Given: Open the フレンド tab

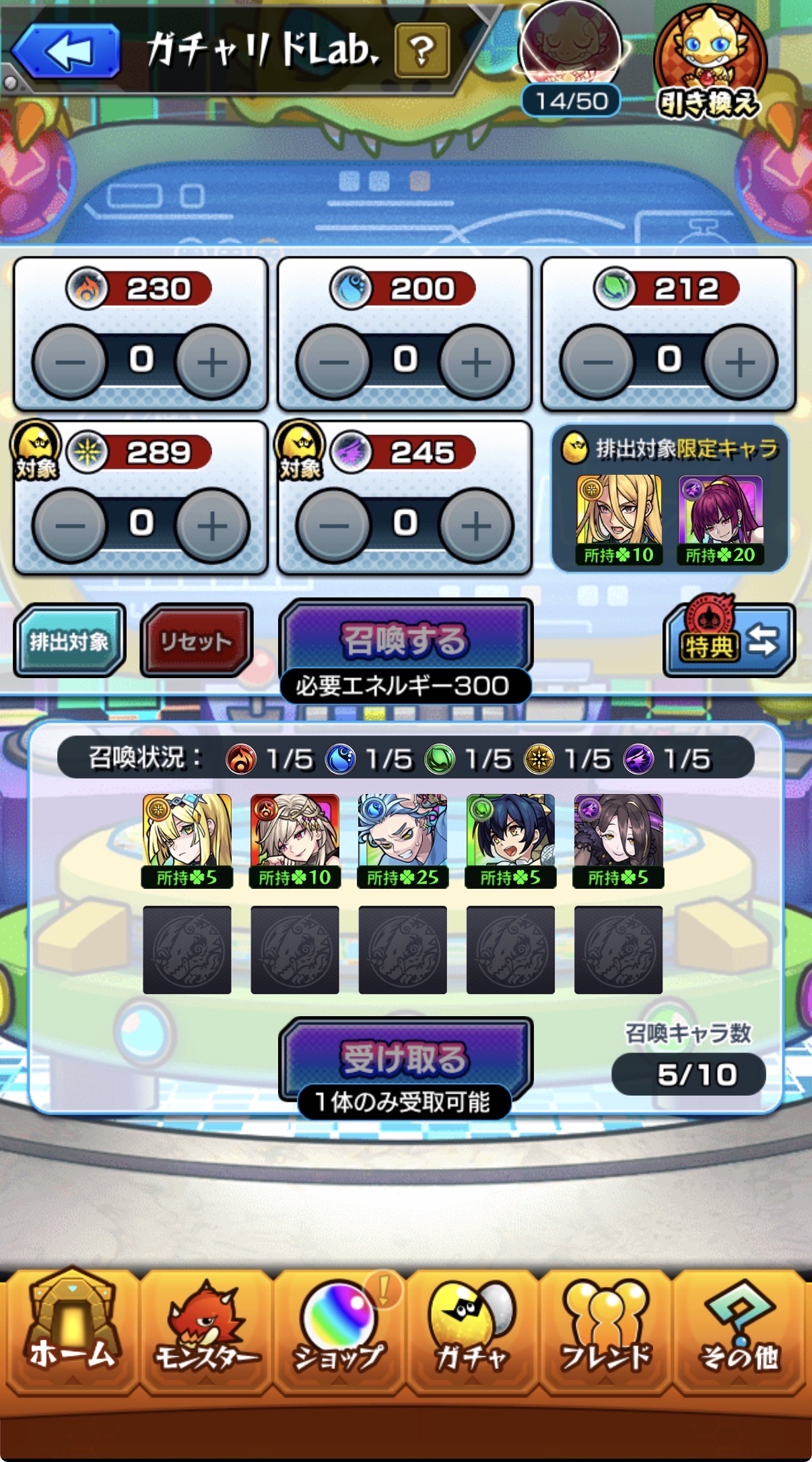Looking at the screenshot, I should [606, 1329].
